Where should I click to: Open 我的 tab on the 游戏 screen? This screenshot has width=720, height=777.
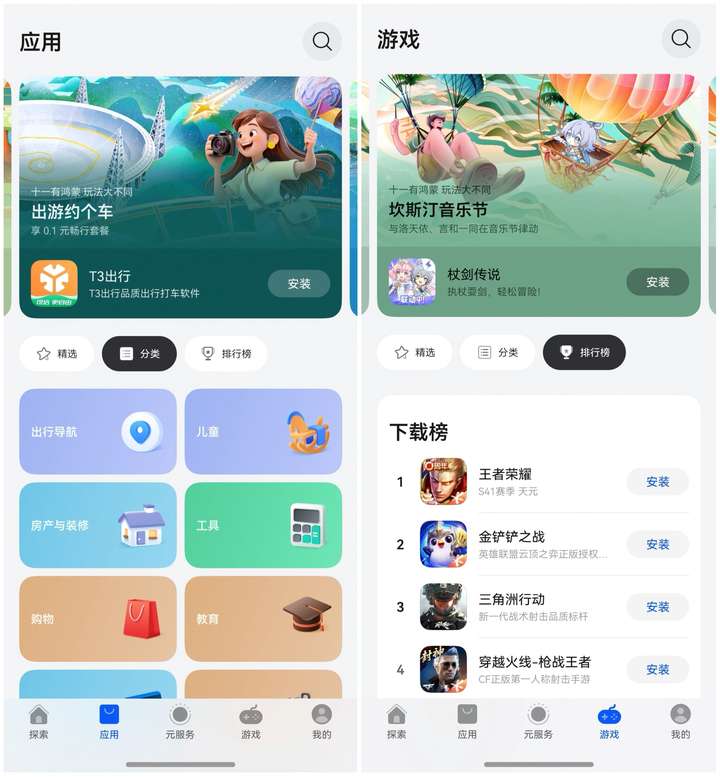(x=680, y=722)
